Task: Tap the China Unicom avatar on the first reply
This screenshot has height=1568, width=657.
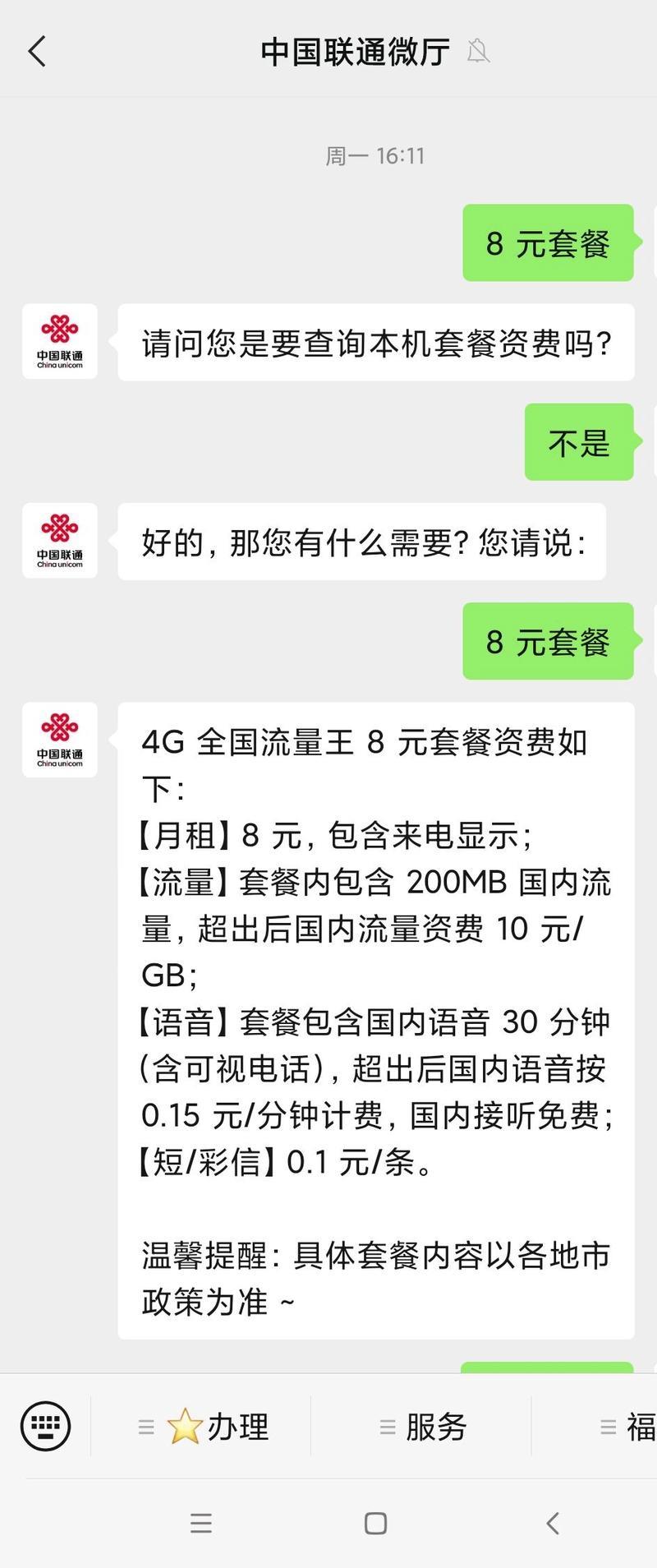Action: [x=59, y=341]
